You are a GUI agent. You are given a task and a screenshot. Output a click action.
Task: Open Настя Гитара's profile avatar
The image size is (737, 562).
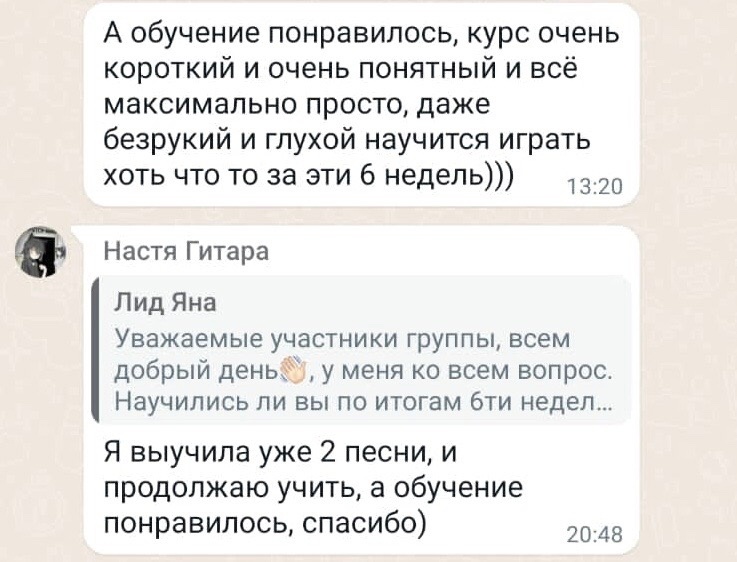42,250
